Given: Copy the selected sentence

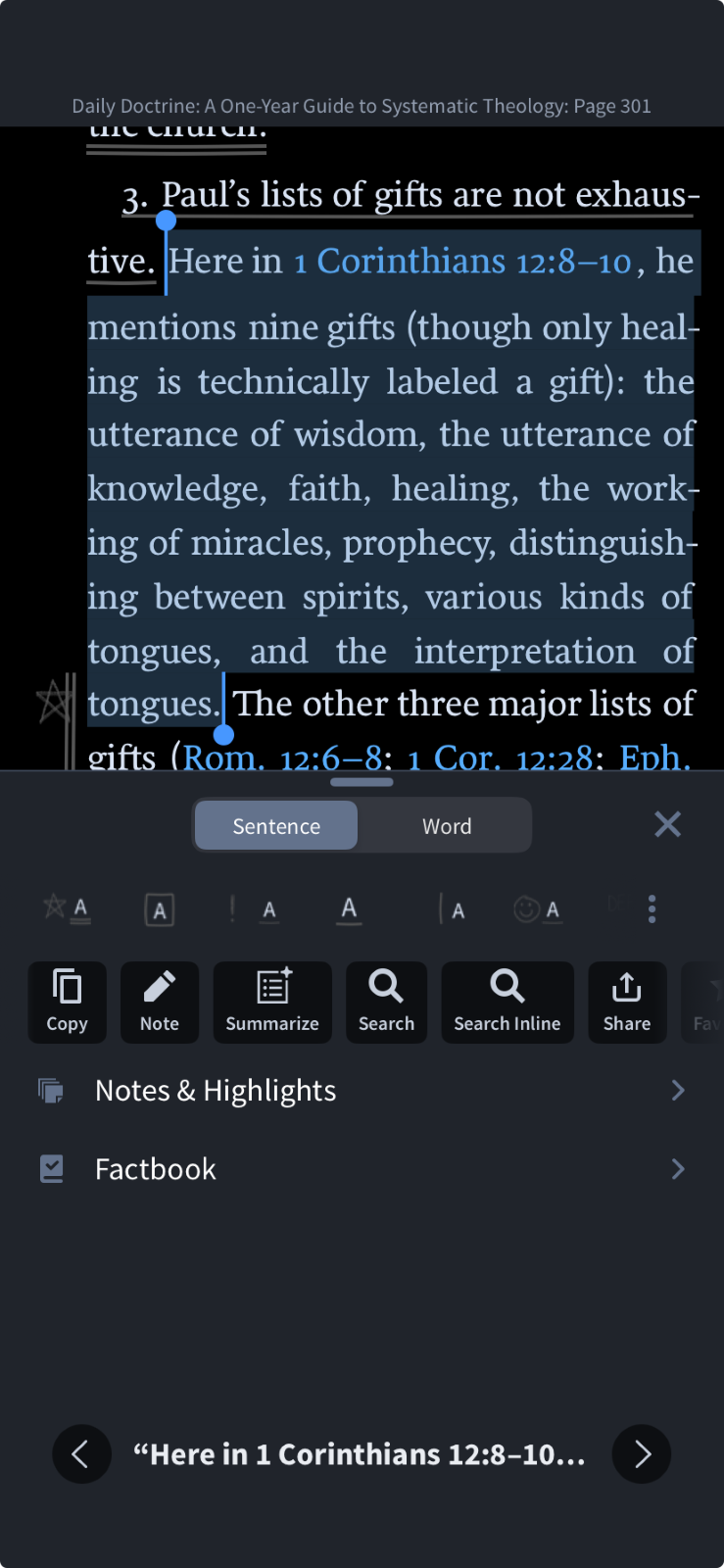Looking at the screenshot, I should coord(67,1002).
